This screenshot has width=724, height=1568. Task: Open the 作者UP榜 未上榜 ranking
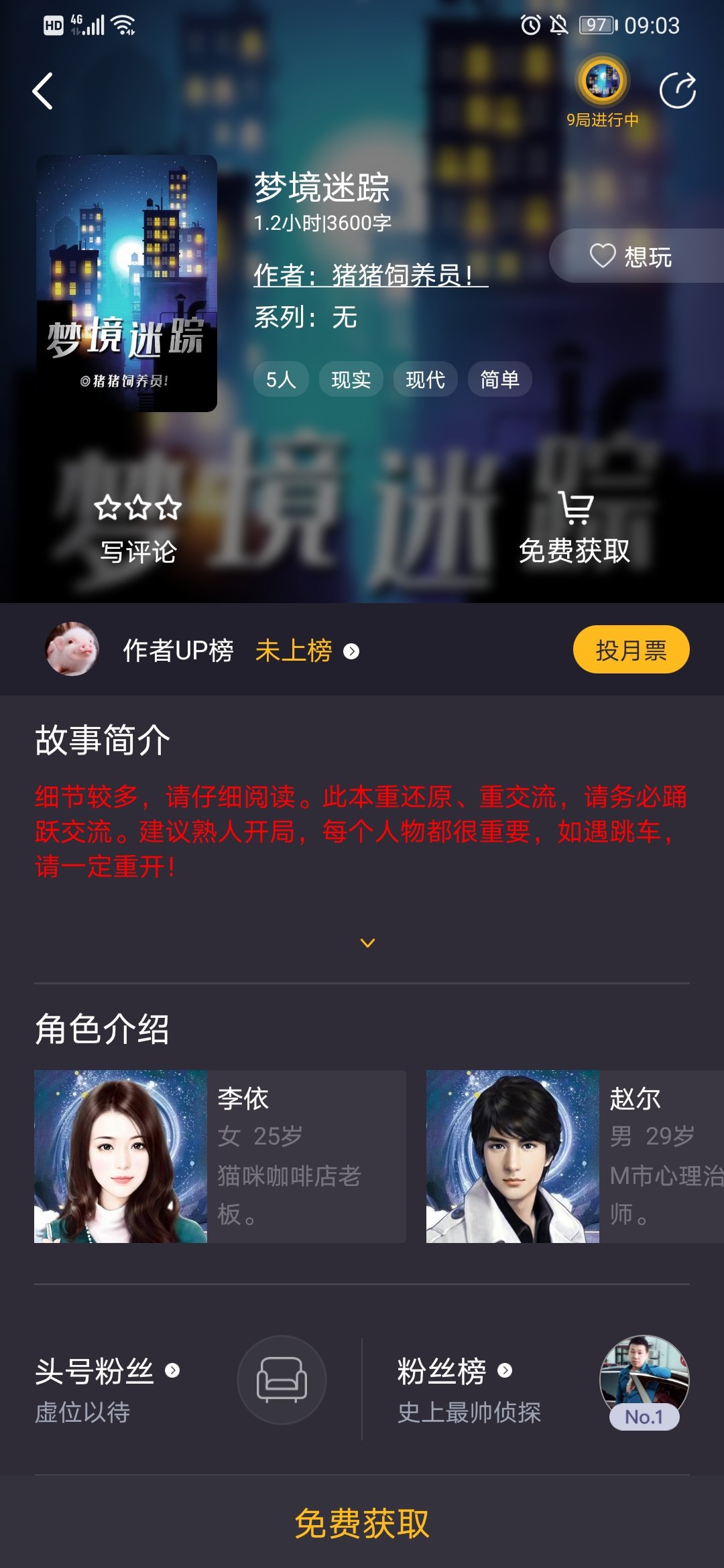click(x=306, y=651)
